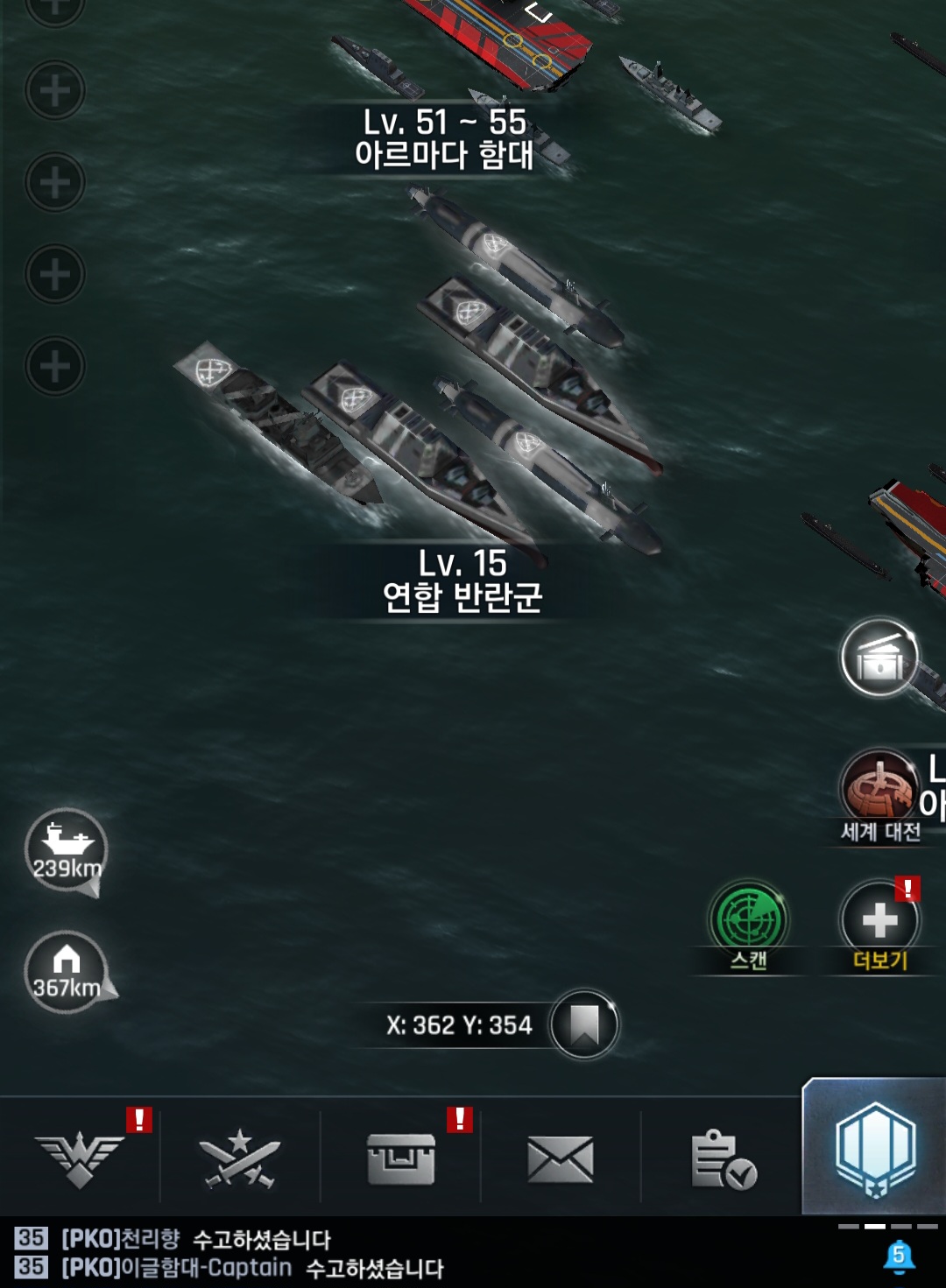The width and height of the screenshot is (946, 1288).
Task: Open the chat notification bell
Action: pos(898,1256)
